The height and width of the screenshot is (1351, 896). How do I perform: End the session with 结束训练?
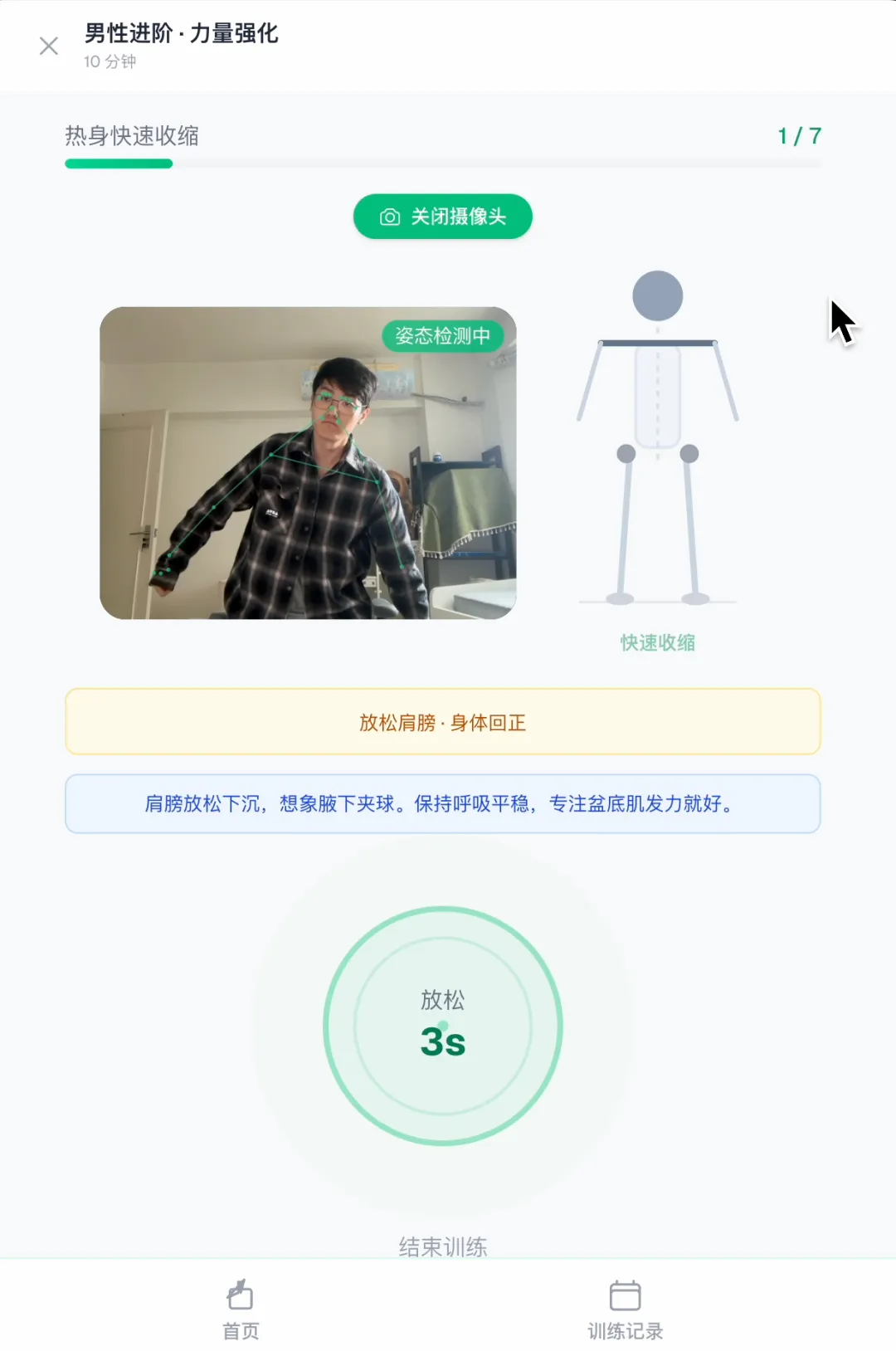(442, 1246)
